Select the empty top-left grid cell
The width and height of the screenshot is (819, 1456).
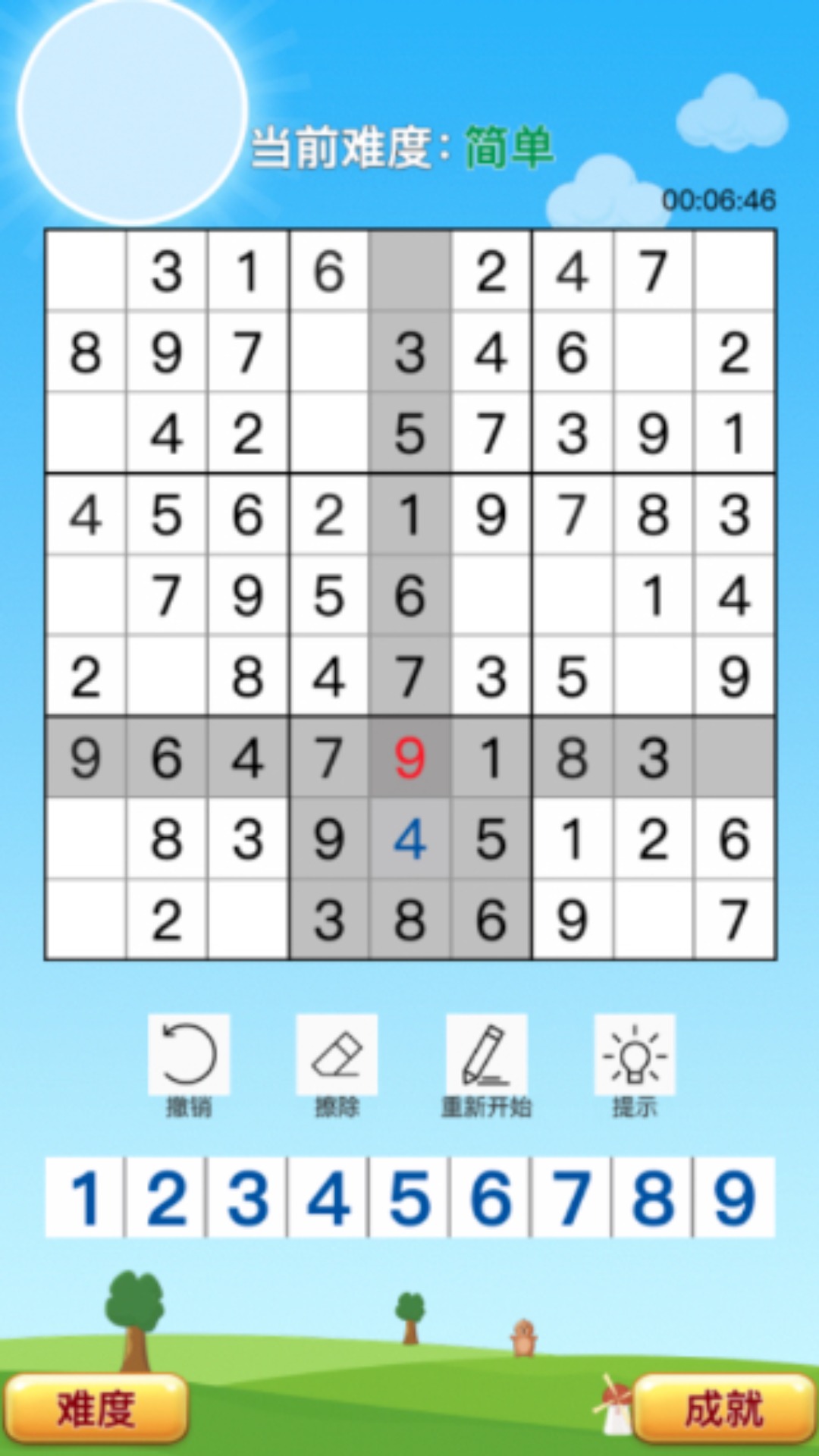86,271
